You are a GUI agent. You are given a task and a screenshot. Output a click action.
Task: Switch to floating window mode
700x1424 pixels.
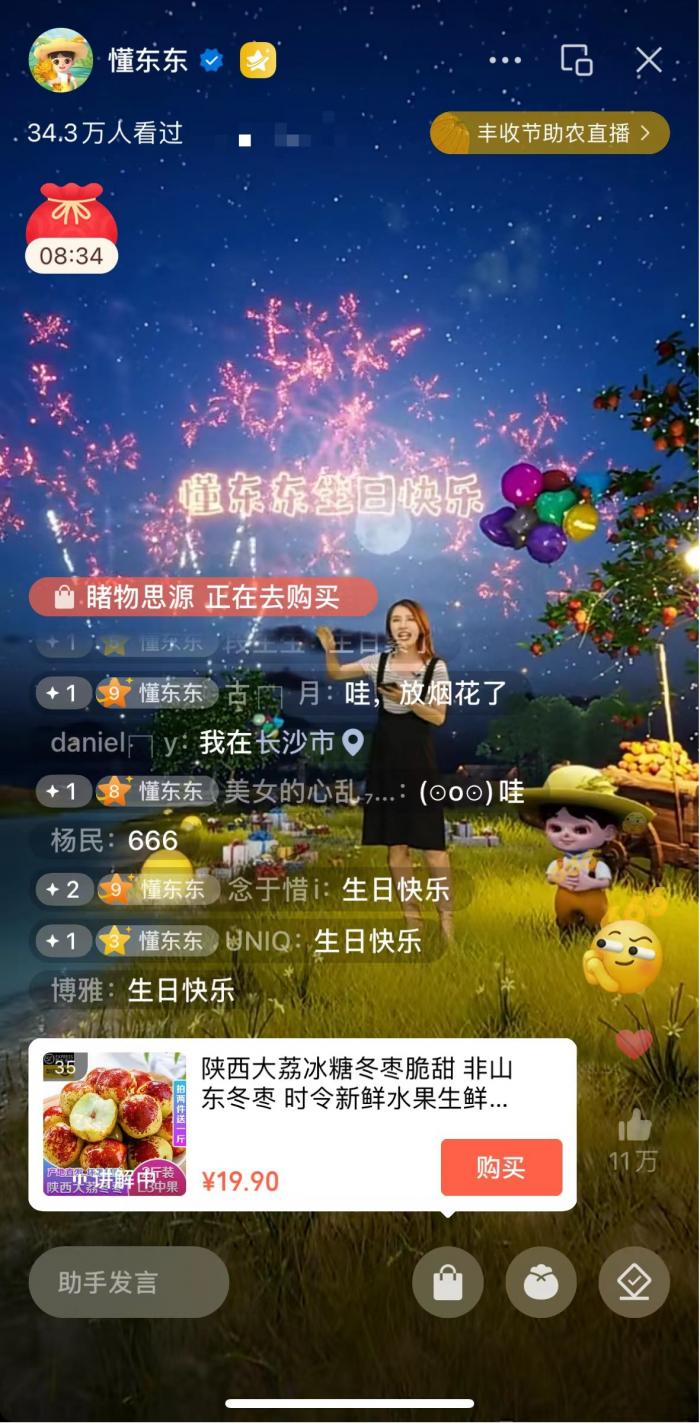click(576, 61)
